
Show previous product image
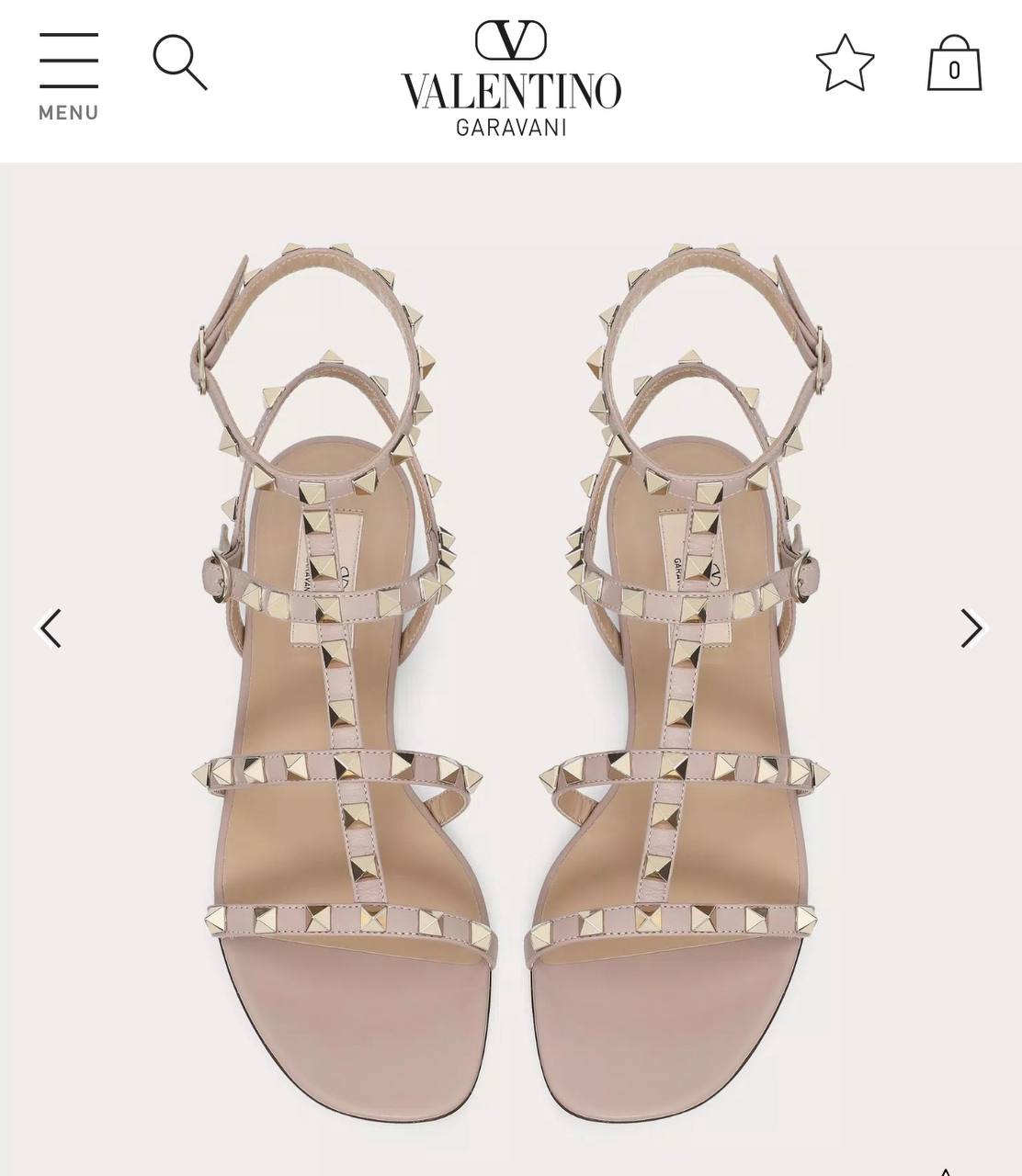click(x=51, y=628)
